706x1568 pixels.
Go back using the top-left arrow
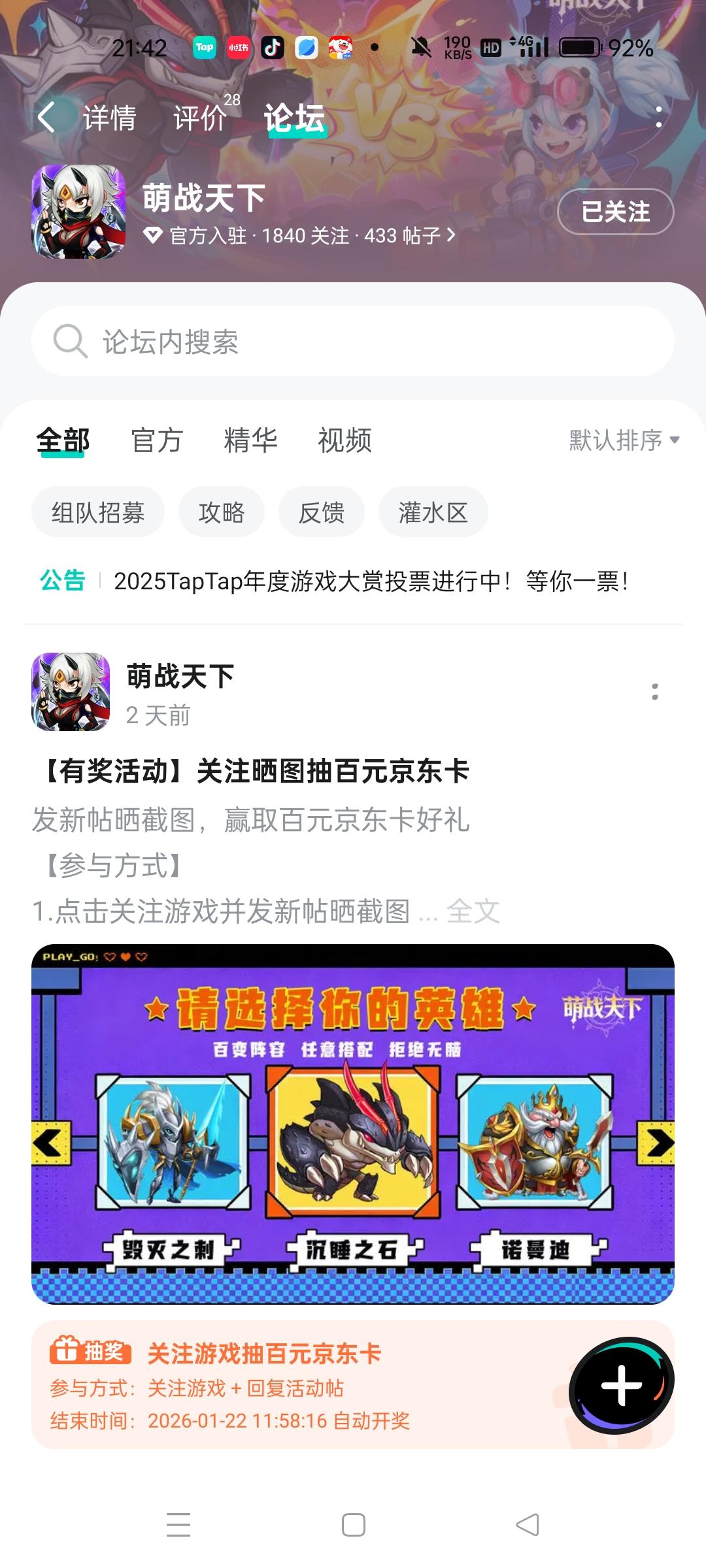pyautogui.click(x=46, y=118)
